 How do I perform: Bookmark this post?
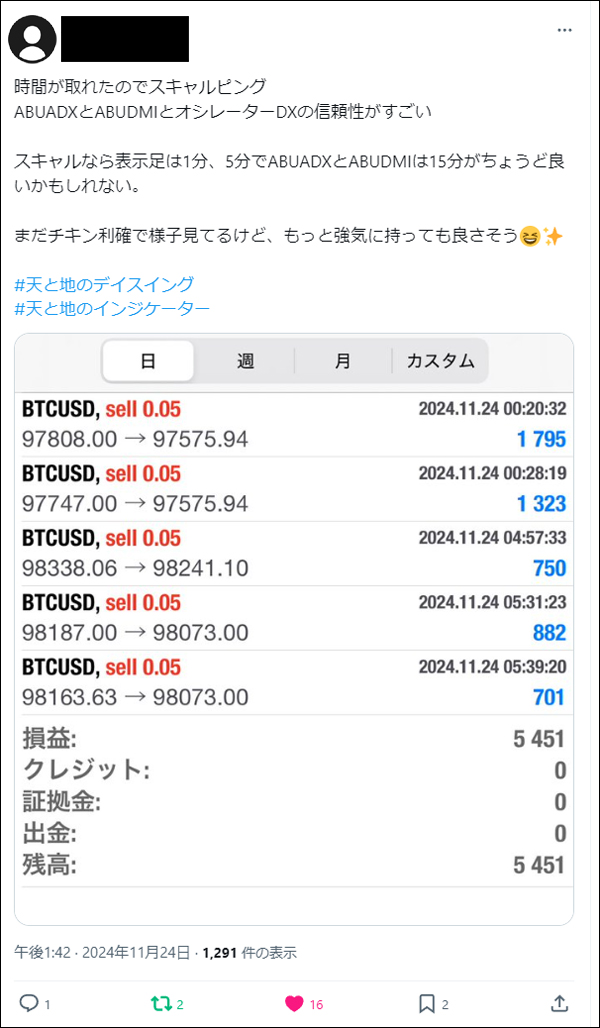pyautogui.click(x=427, y=1002)
